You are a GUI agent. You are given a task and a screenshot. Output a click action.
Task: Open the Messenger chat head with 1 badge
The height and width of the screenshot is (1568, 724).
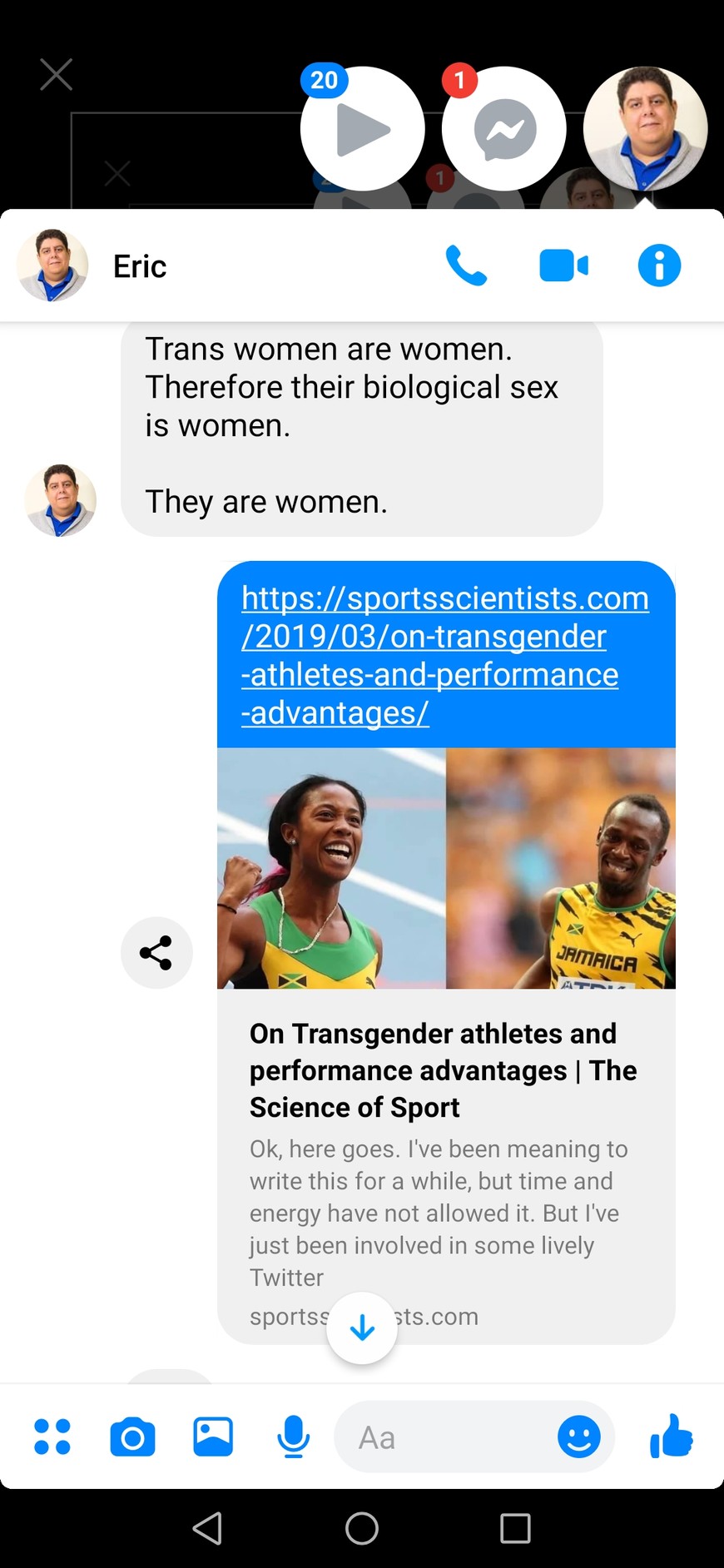504,130
